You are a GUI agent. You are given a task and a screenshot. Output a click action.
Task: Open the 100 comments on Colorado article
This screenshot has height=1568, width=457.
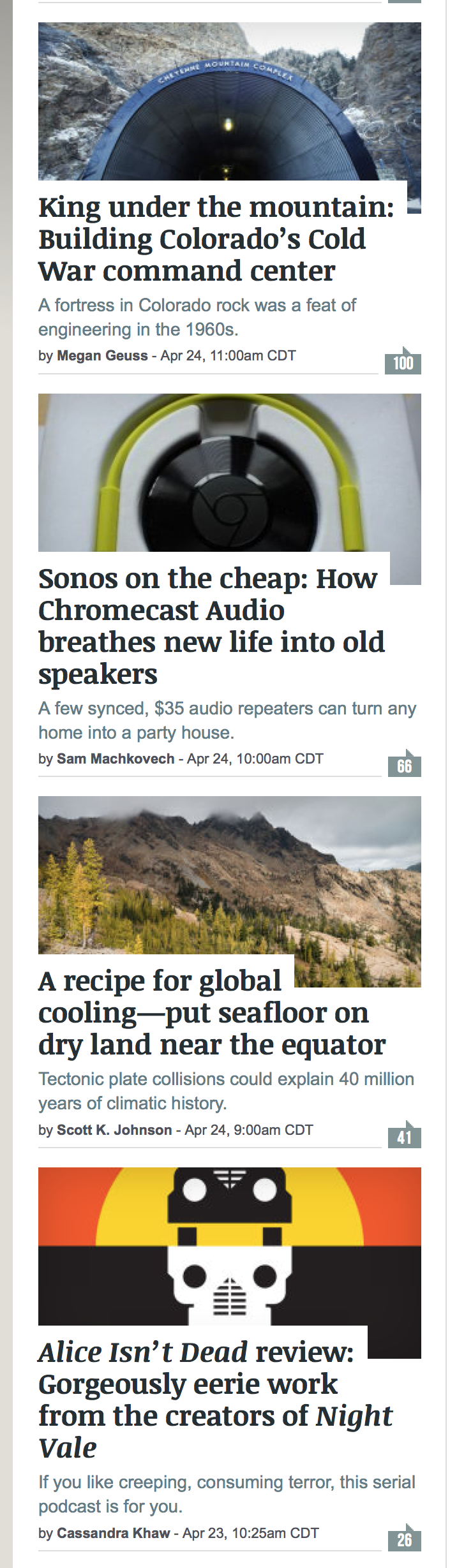coord(403,363)
